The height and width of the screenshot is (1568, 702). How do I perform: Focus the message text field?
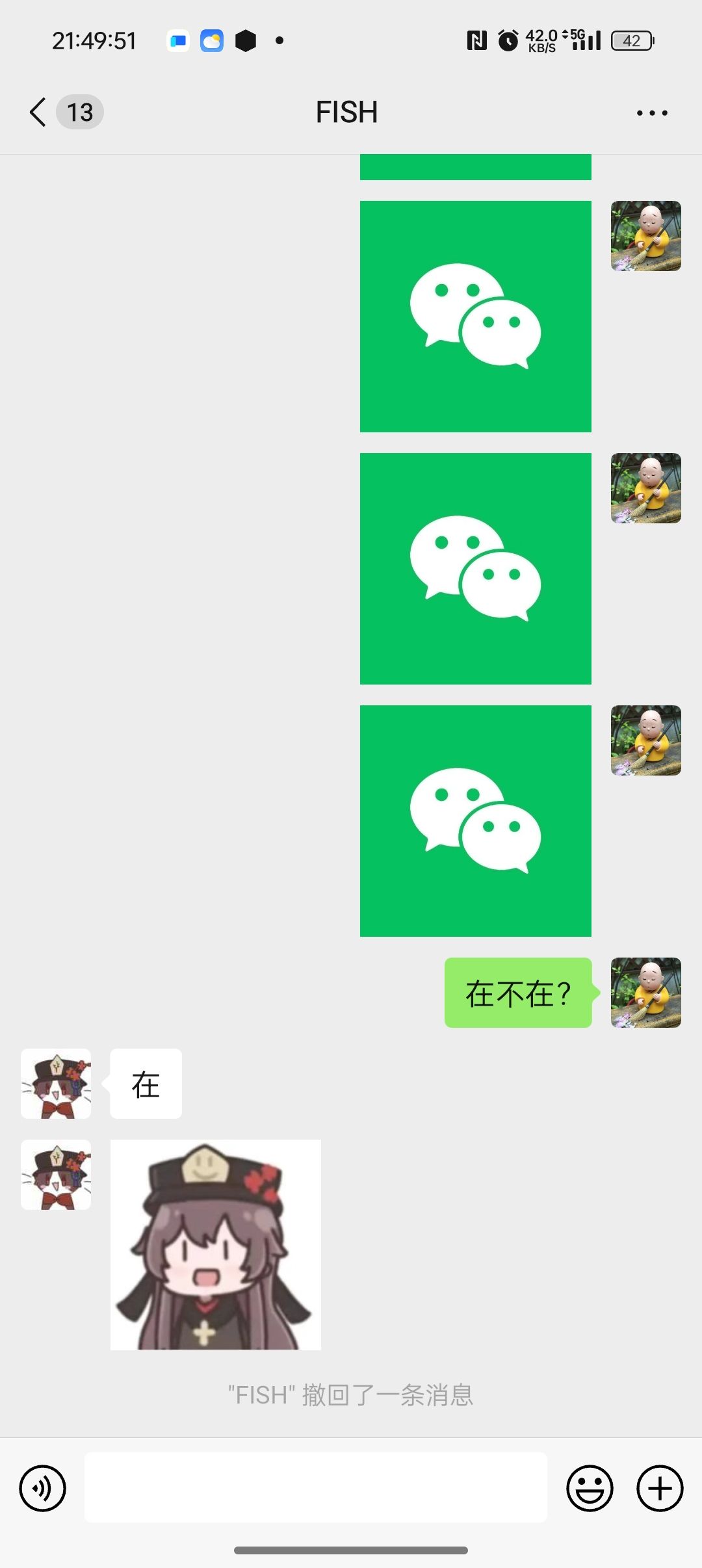(315, 1487)
